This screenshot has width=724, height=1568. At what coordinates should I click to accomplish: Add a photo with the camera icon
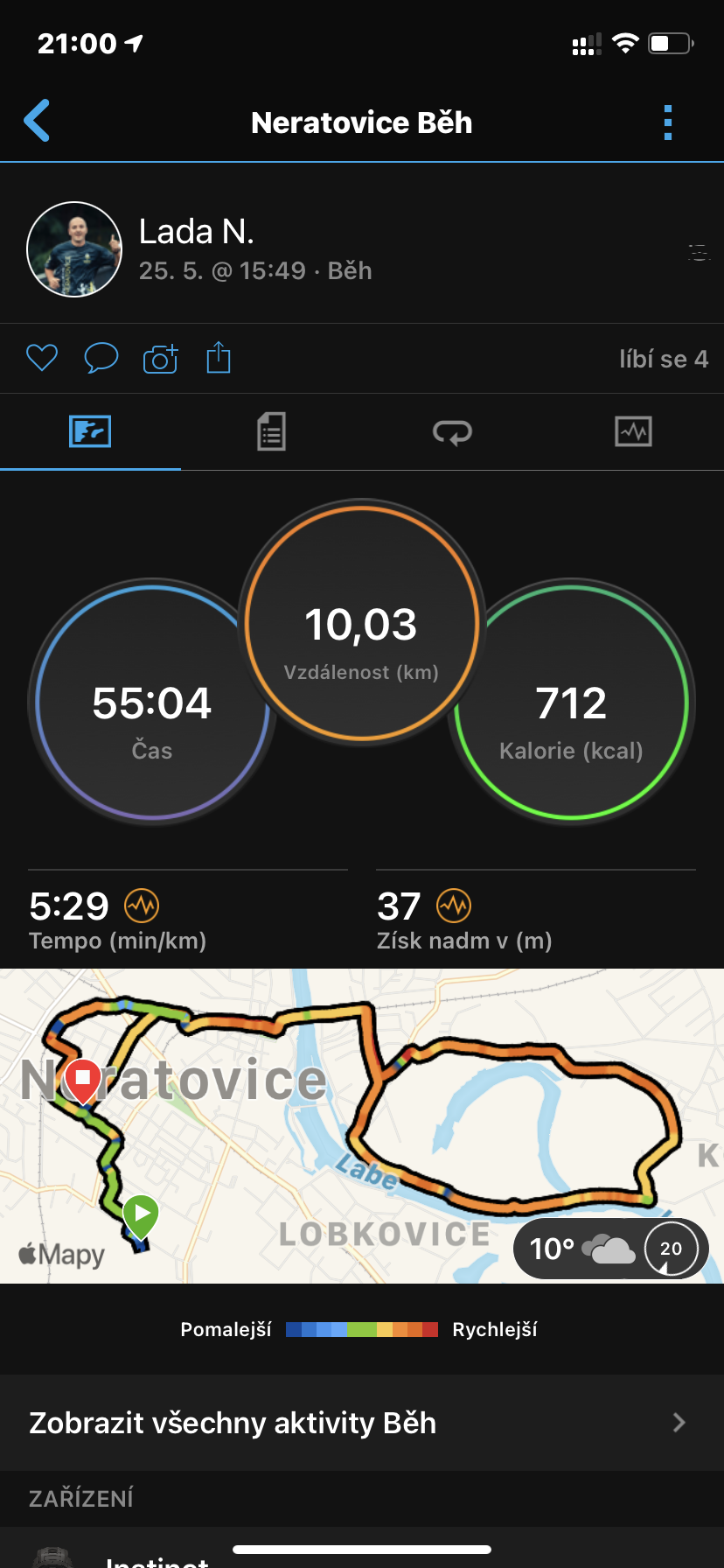point(160,358)
